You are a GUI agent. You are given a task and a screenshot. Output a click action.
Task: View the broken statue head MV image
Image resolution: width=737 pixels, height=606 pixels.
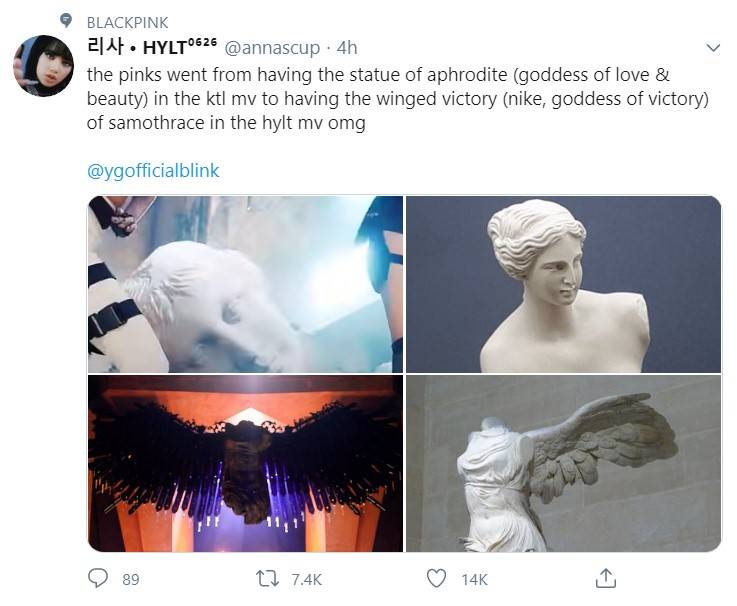245,284
